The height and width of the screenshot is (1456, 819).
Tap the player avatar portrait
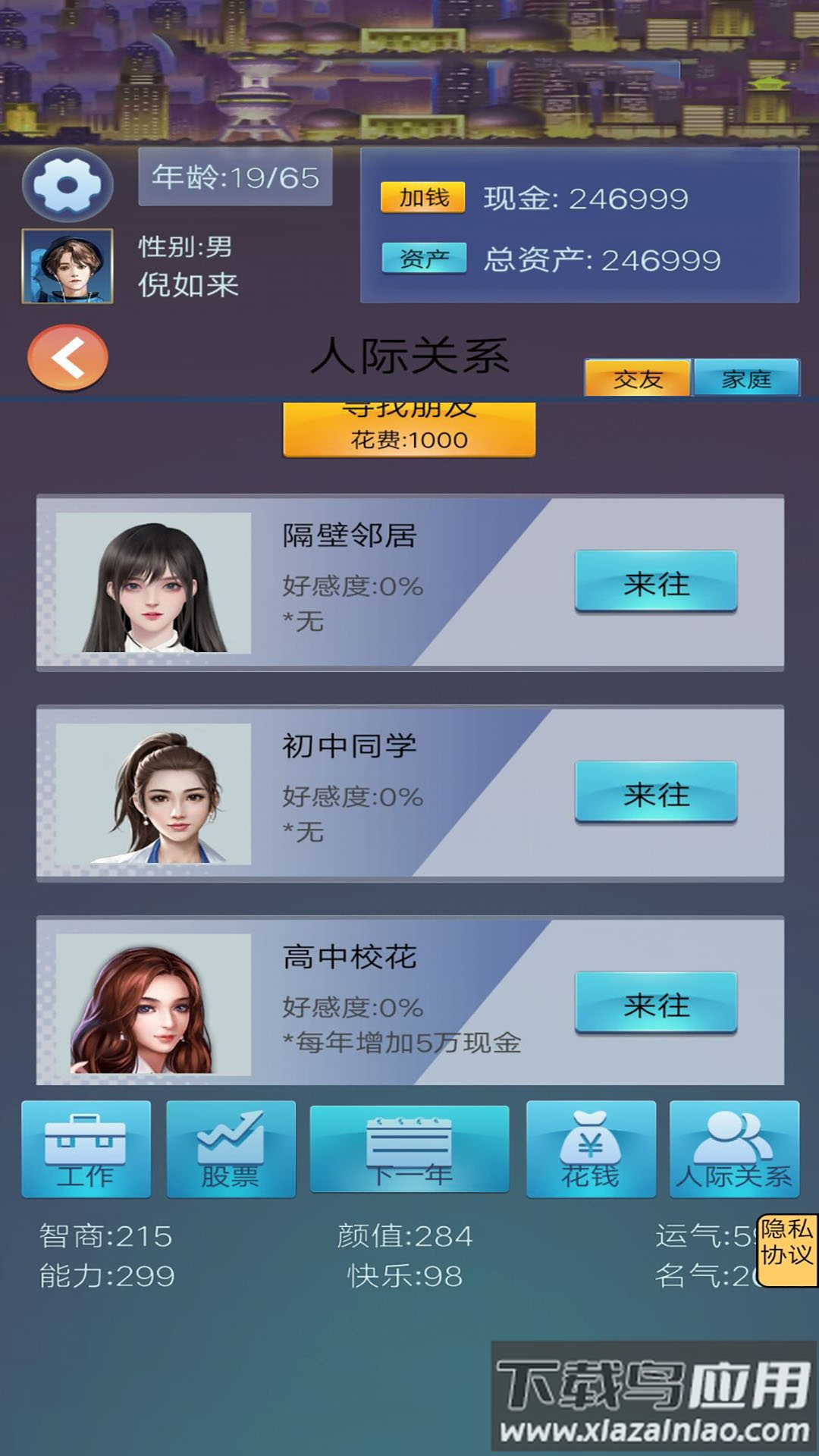pos(67,266)
